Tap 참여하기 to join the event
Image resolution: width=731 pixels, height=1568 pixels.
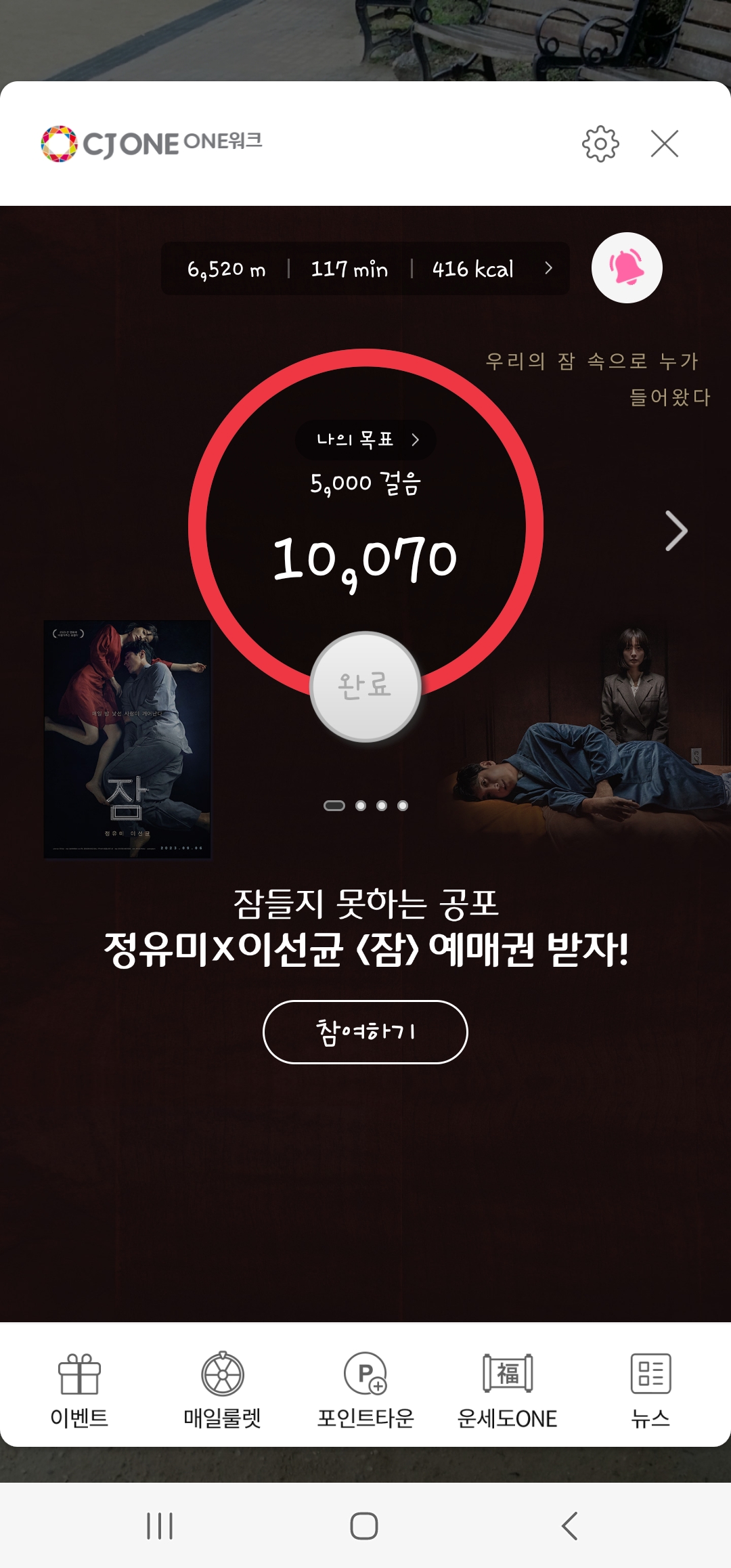click(x=365, y=1032)
